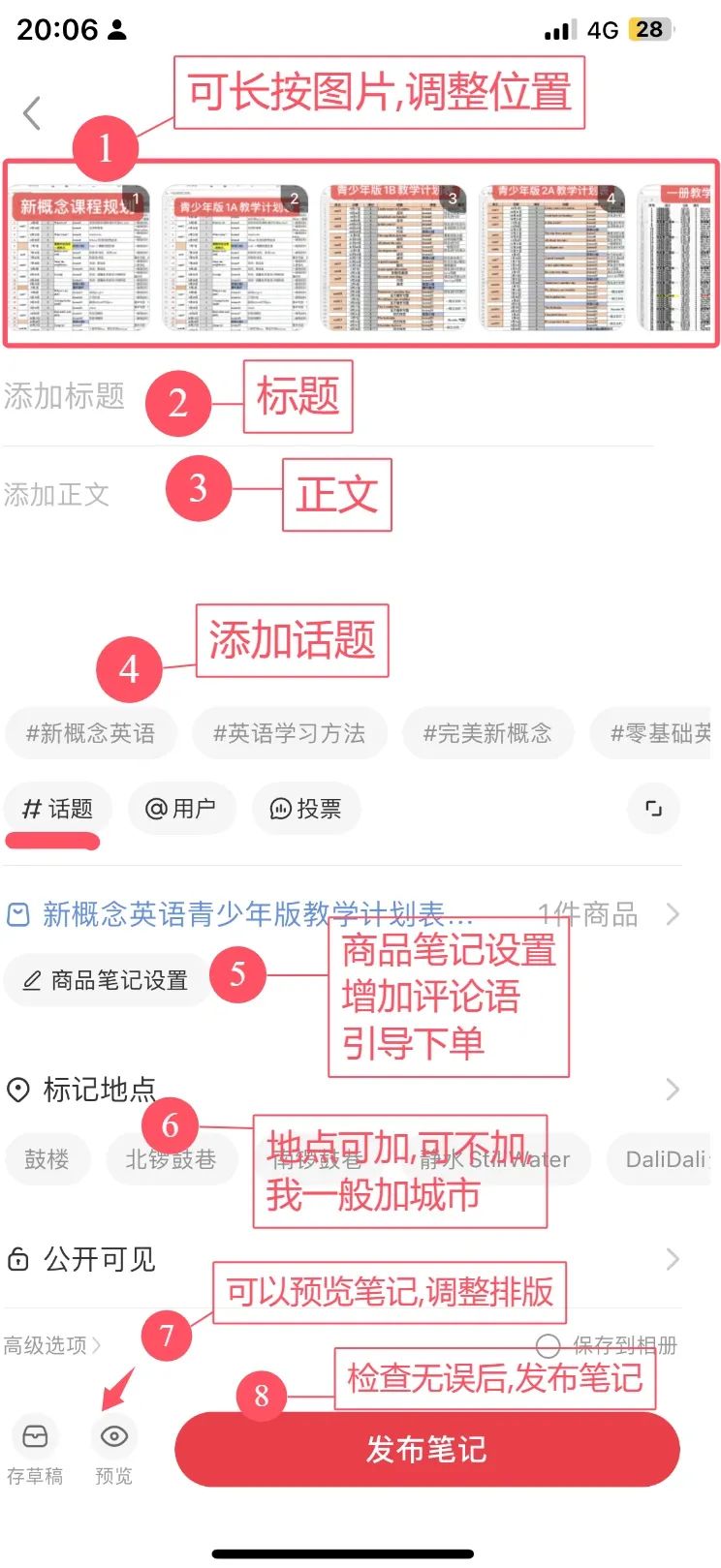The width and height of the screenshot is (721, 1568).
Task: Tap the 添加正文 body text field
Action: tap(56, 495)
